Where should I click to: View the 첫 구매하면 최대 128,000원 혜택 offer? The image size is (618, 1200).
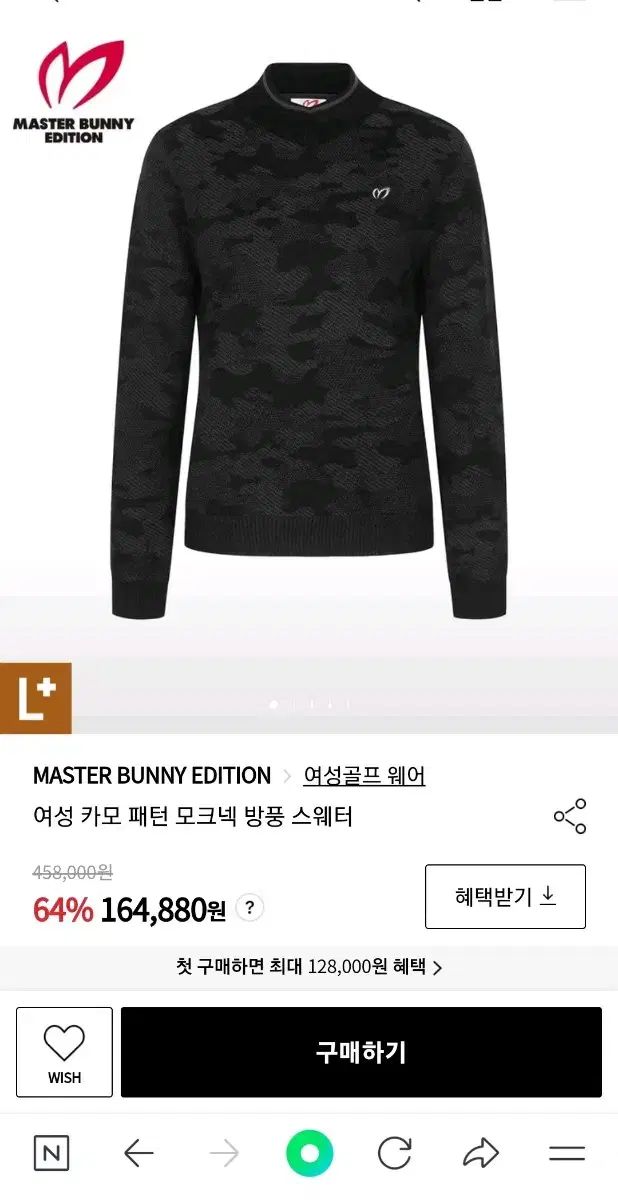[309, 966]
